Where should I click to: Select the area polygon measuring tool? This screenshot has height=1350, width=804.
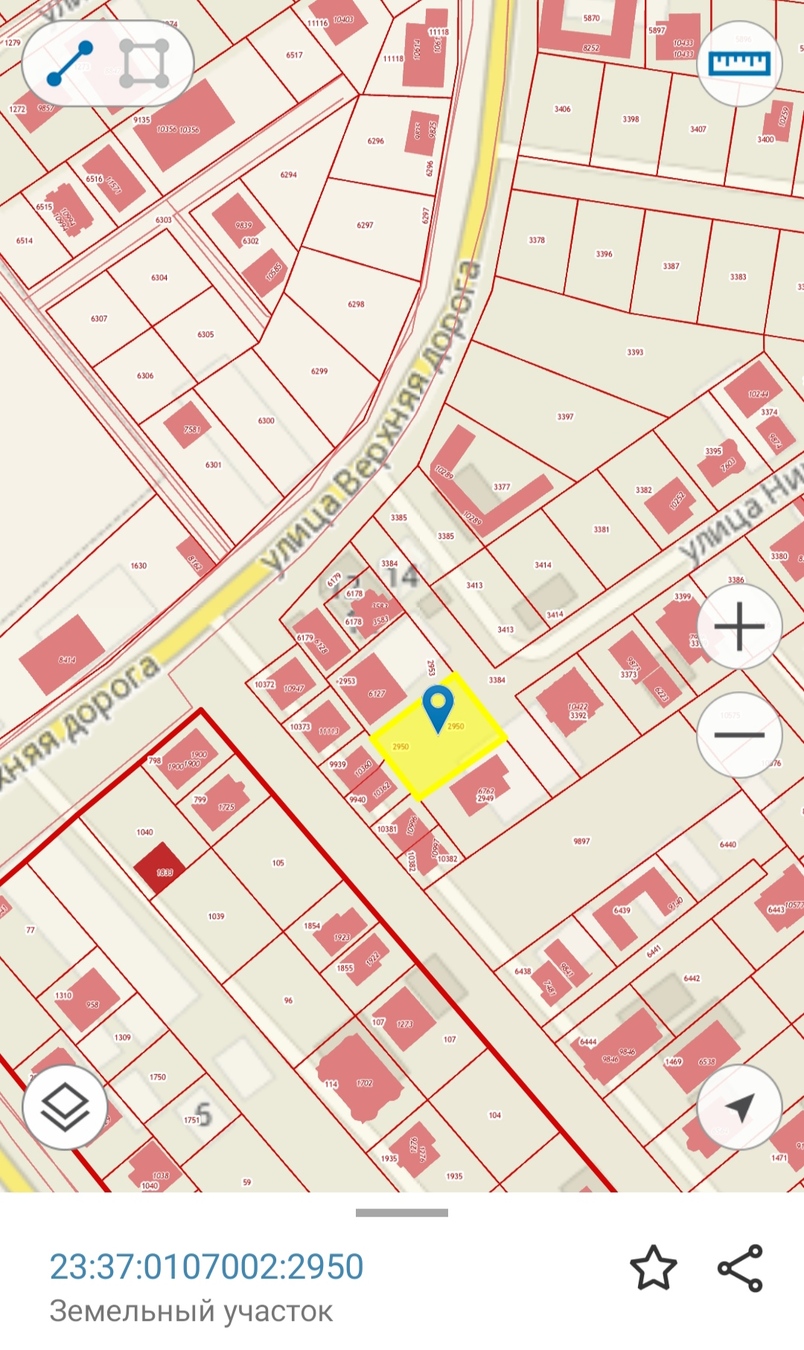coord(144,63)
